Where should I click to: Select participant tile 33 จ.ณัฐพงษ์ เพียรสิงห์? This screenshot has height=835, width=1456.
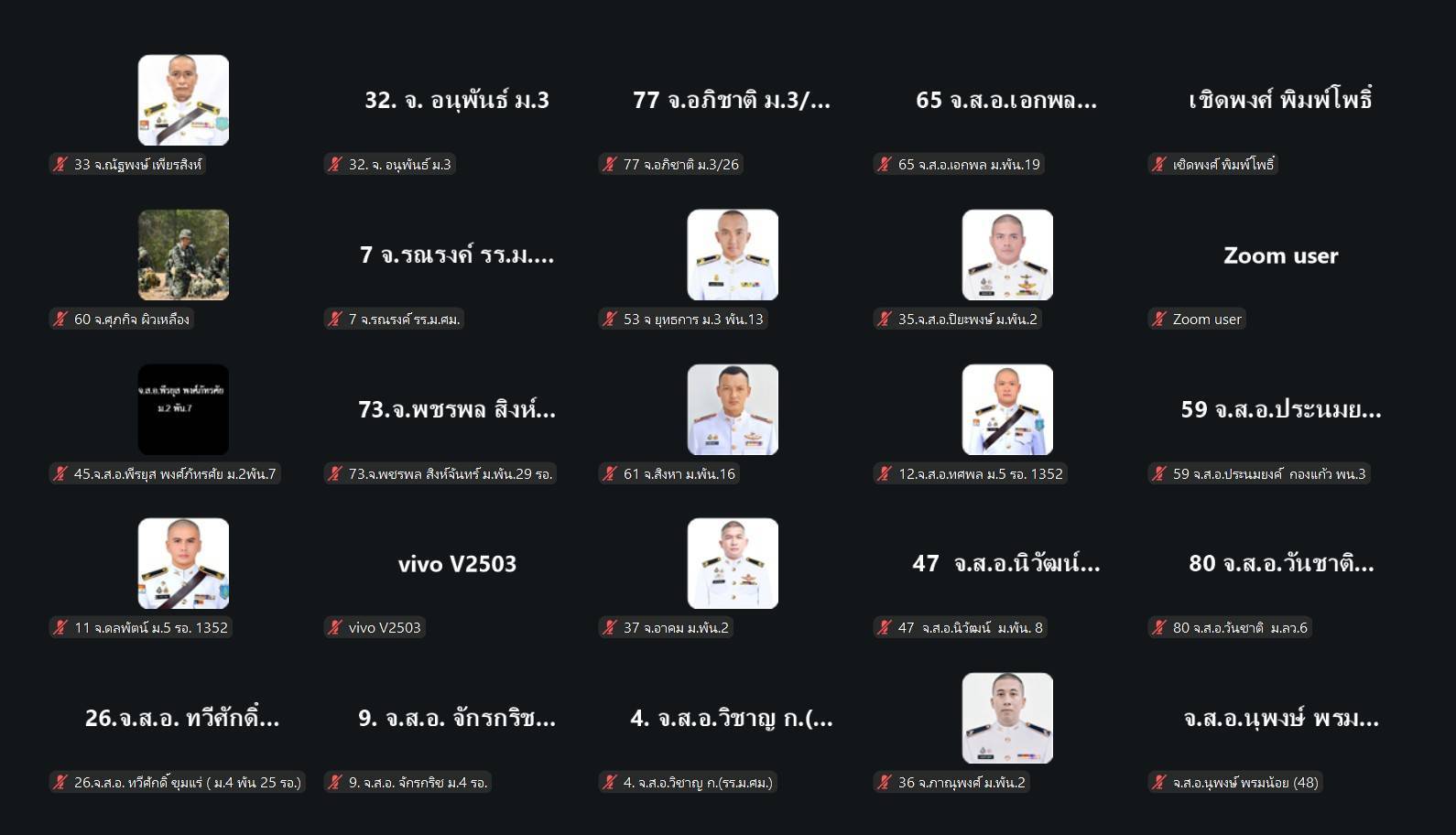click(183, 101)
